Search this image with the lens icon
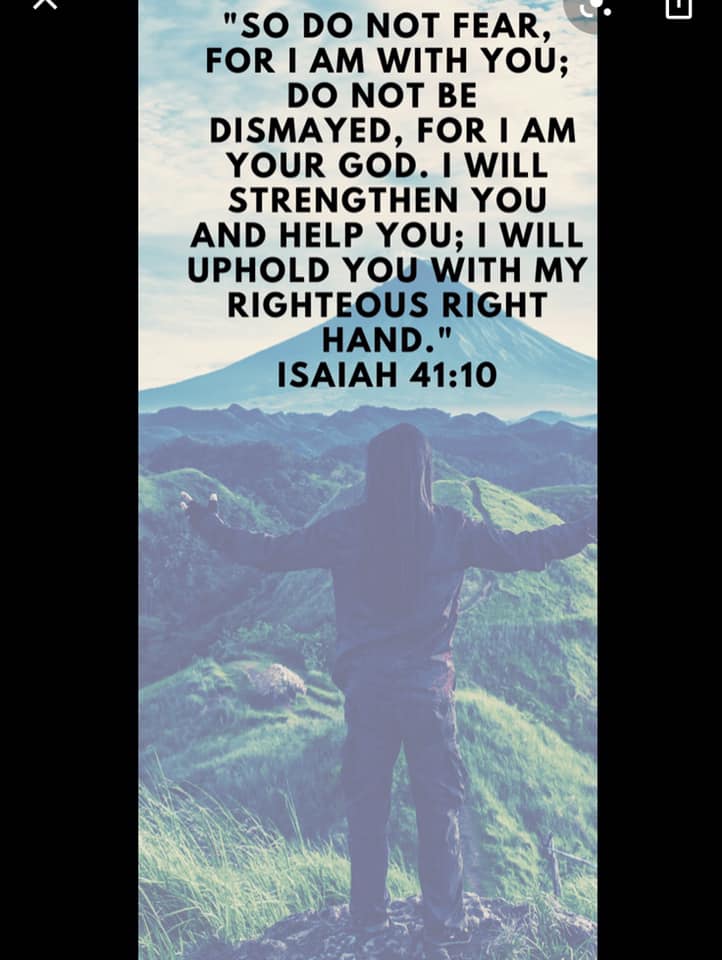722x960 pixels. point(596,8)
